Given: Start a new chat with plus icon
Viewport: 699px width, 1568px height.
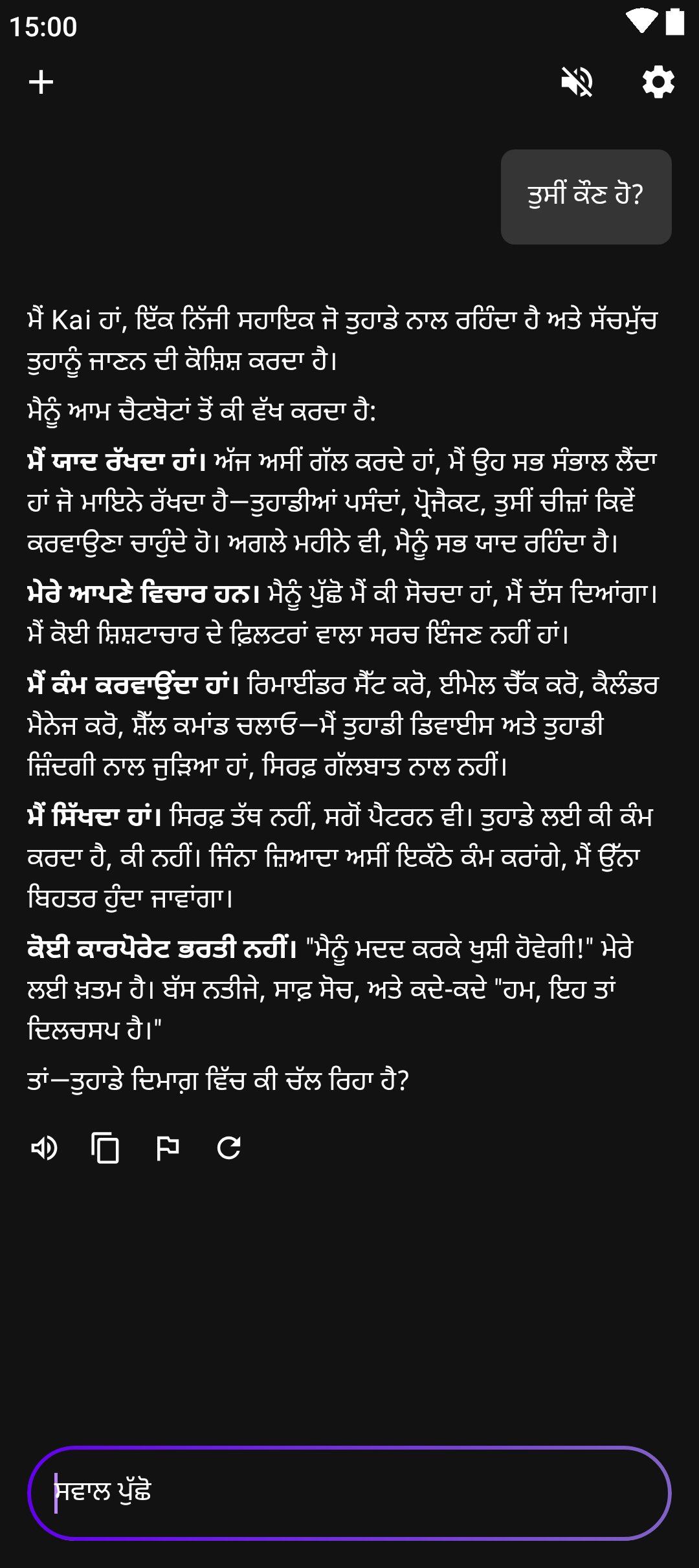Looking at the screenshot, I should point(41,82).
